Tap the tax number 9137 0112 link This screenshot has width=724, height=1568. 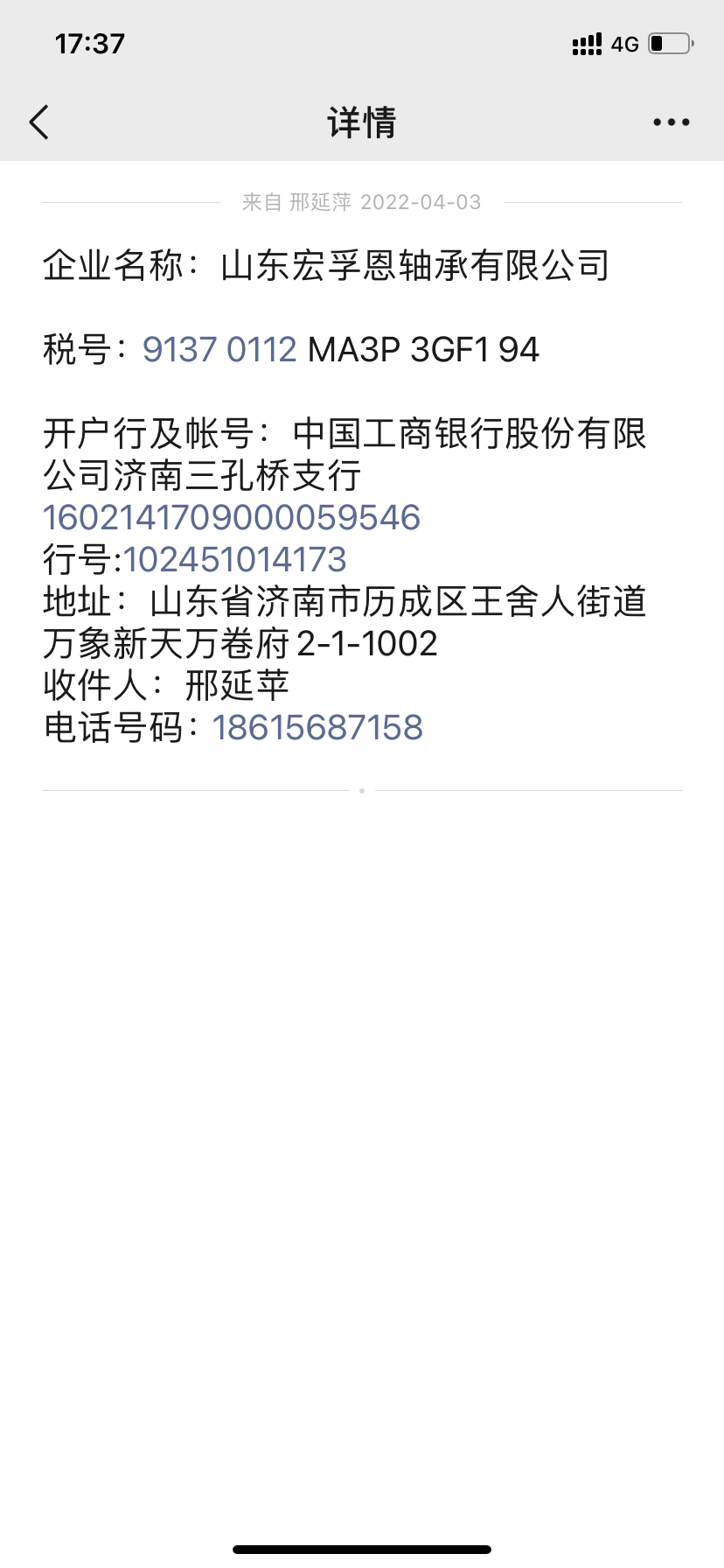[x=219, y=350]
